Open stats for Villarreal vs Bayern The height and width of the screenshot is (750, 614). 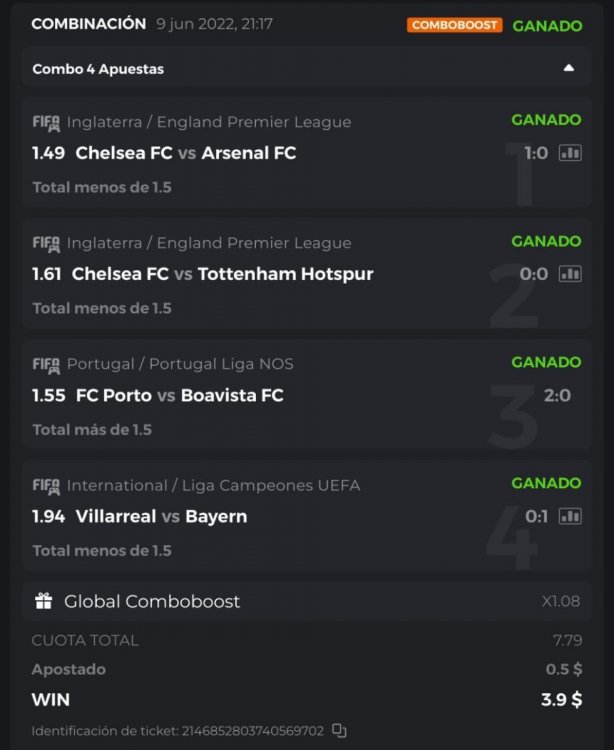point(570,517)
